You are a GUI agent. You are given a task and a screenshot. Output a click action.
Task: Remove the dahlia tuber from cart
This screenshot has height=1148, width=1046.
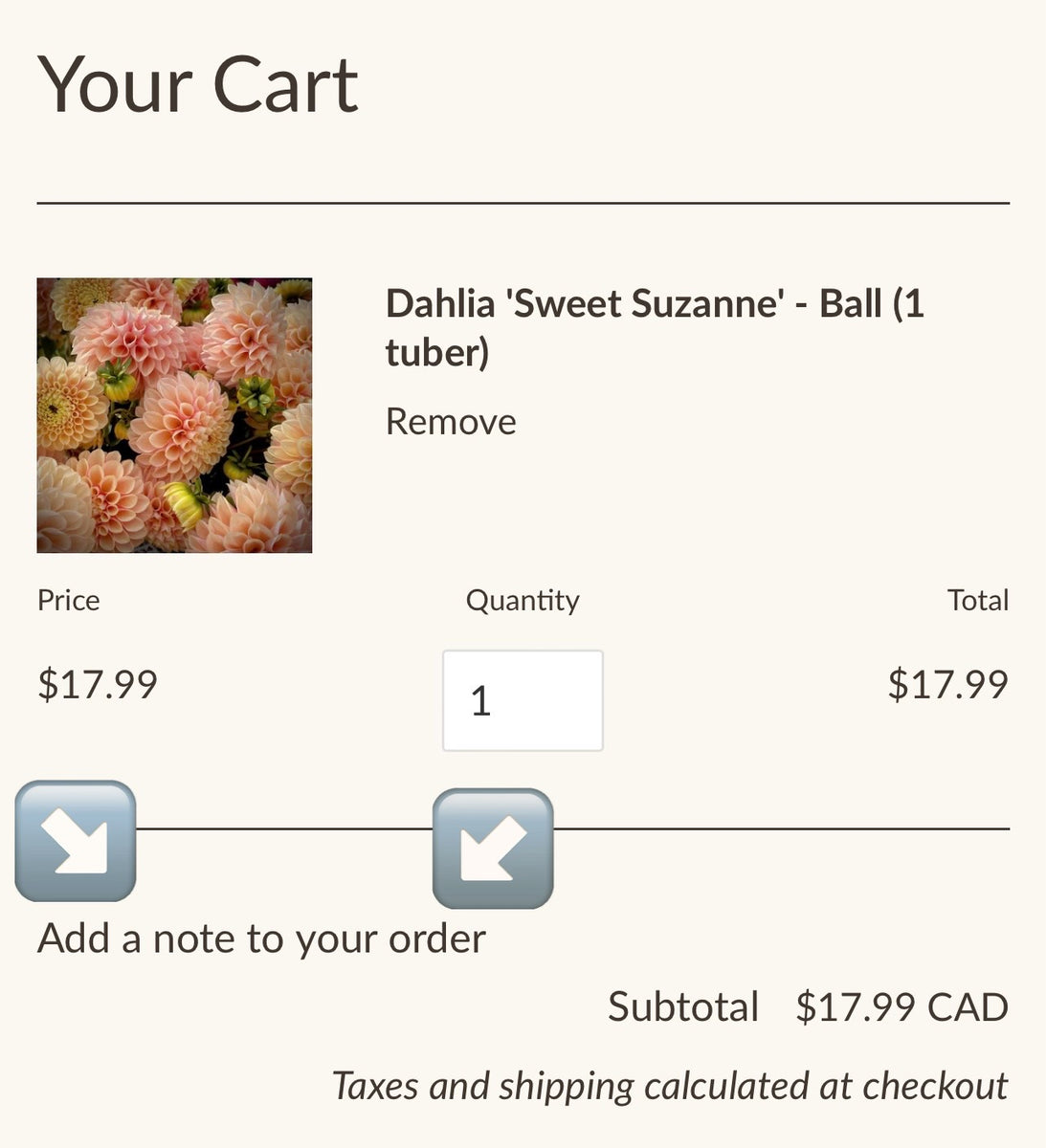pos(450,420)
